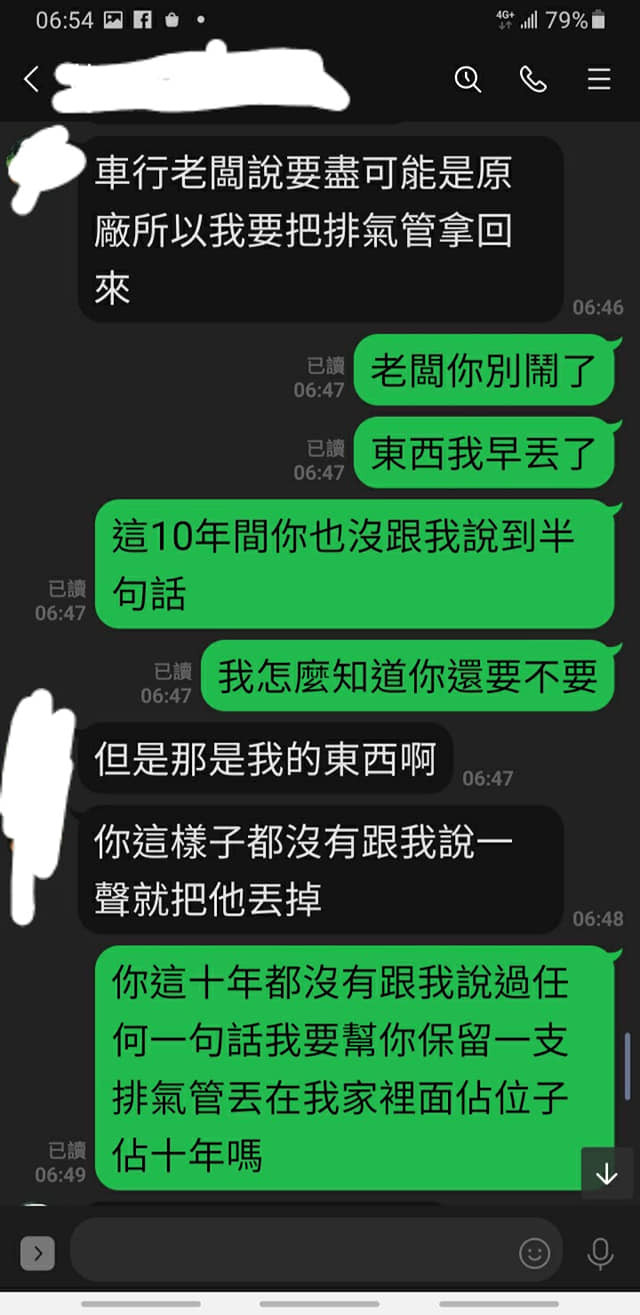This screenshot has height=1315, width=640.
Task: Focus the message text field
Action: pos(290,1252)
